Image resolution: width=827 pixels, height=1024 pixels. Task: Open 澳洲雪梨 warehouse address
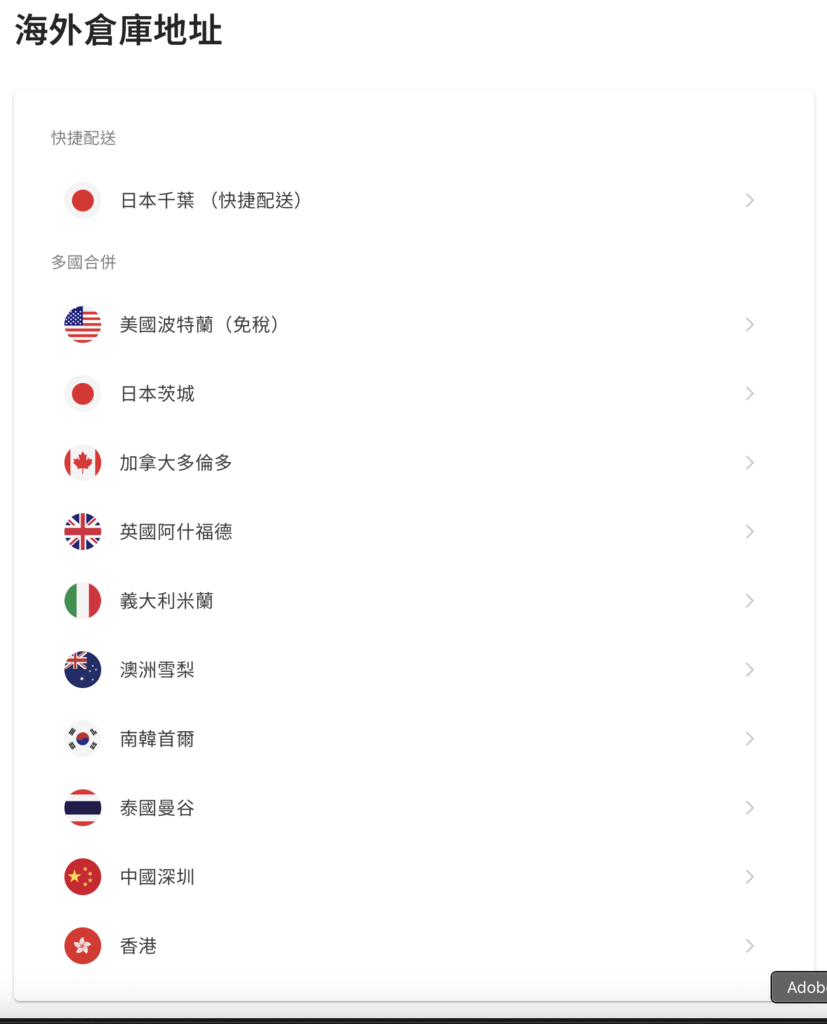[157, 670]
